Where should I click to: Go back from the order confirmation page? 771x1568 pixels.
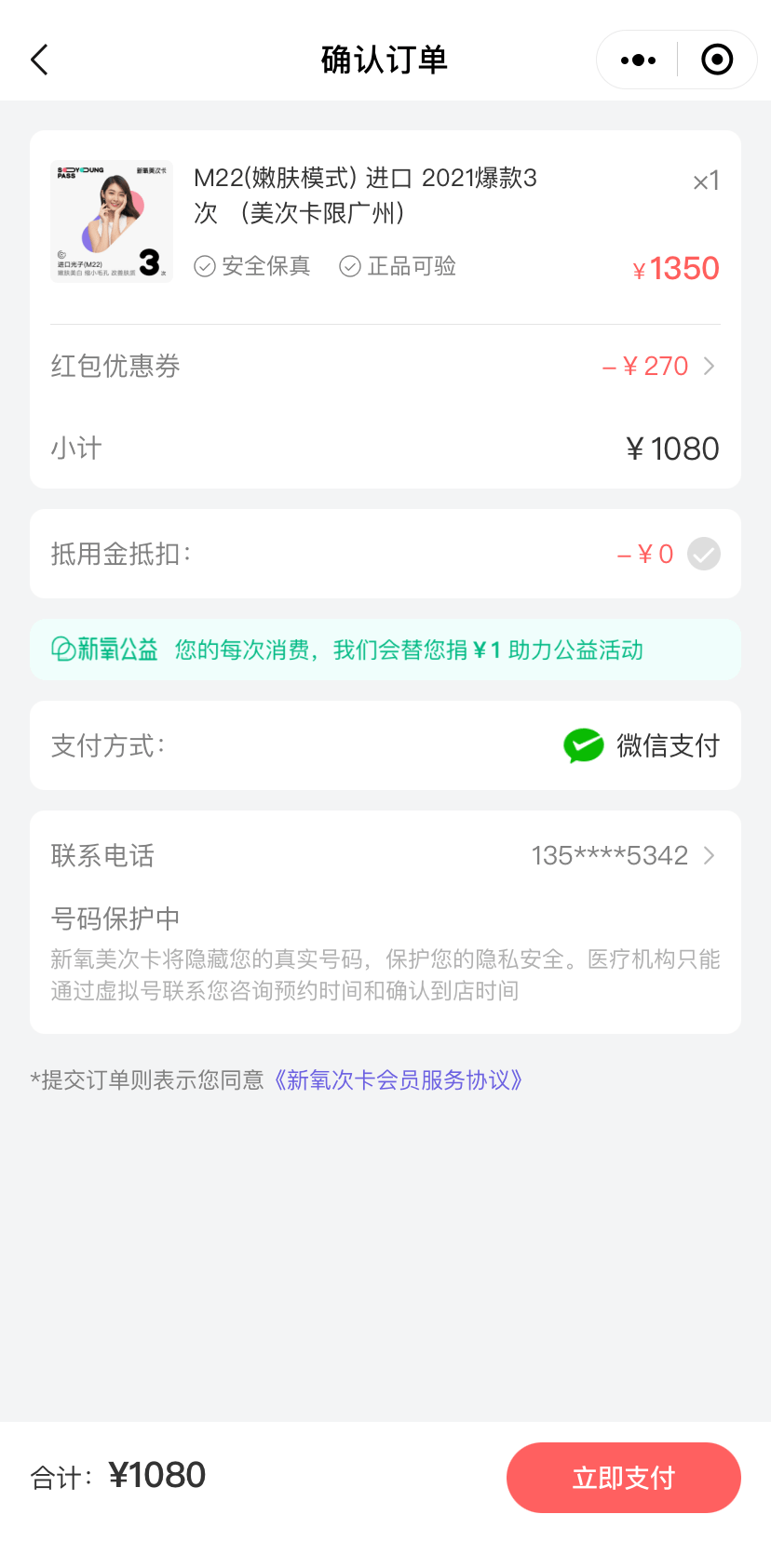39,60
